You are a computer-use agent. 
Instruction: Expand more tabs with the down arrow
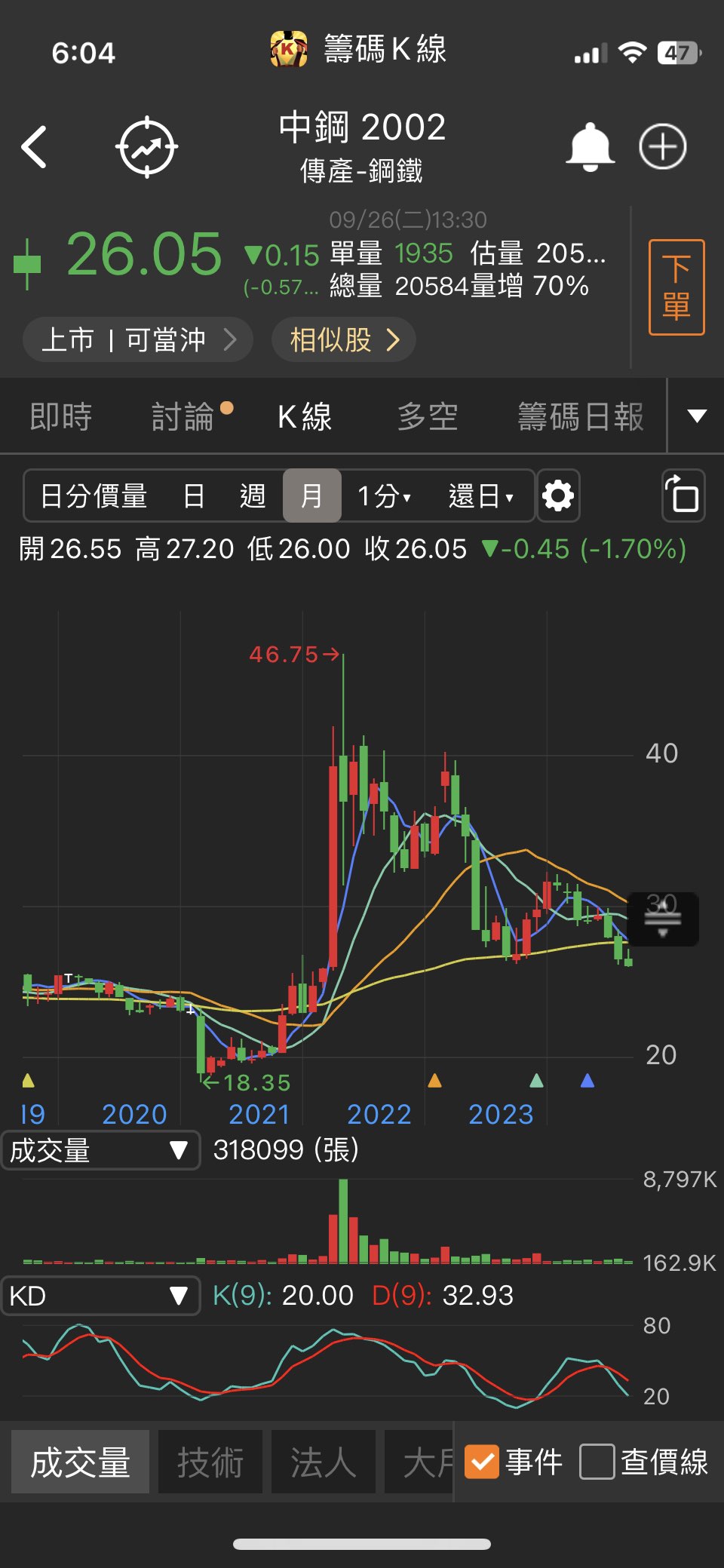click(697, 416)
